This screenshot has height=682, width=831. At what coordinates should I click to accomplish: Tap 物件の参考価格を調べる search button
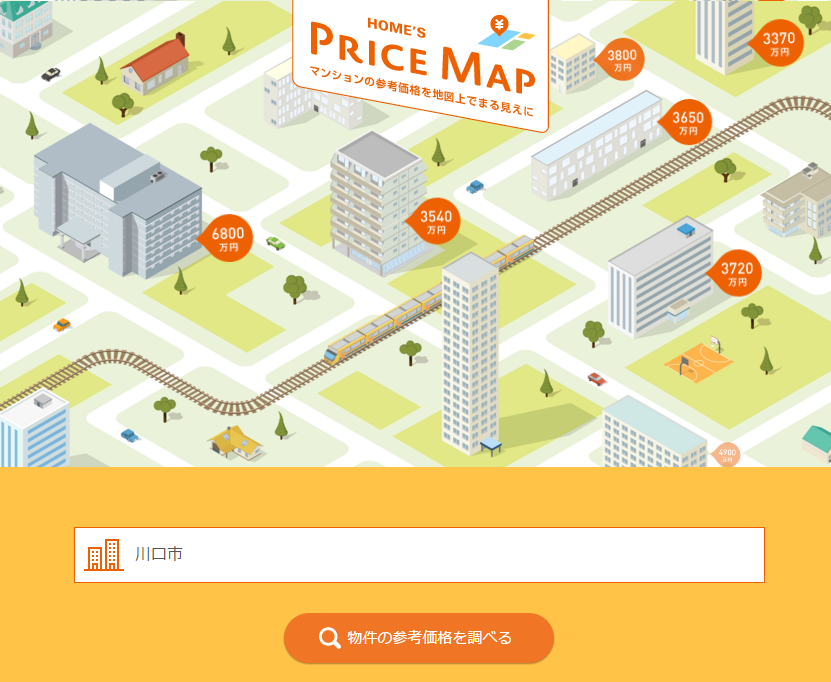coord(418,638)
